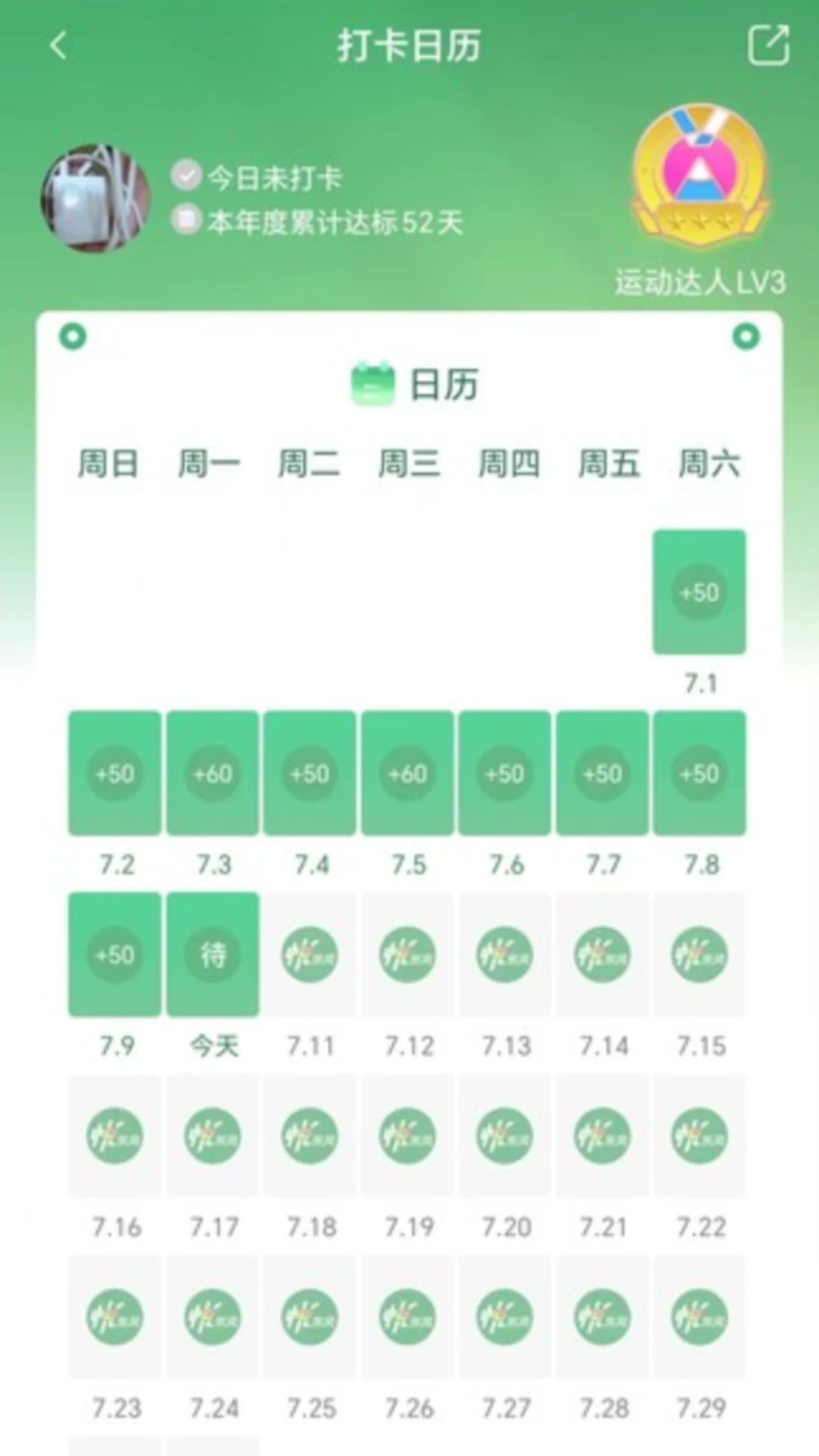Viewport: 819px width, 1456px height.
Task: Tap the 7.8 check-in tile
Action: pos(699,773)
